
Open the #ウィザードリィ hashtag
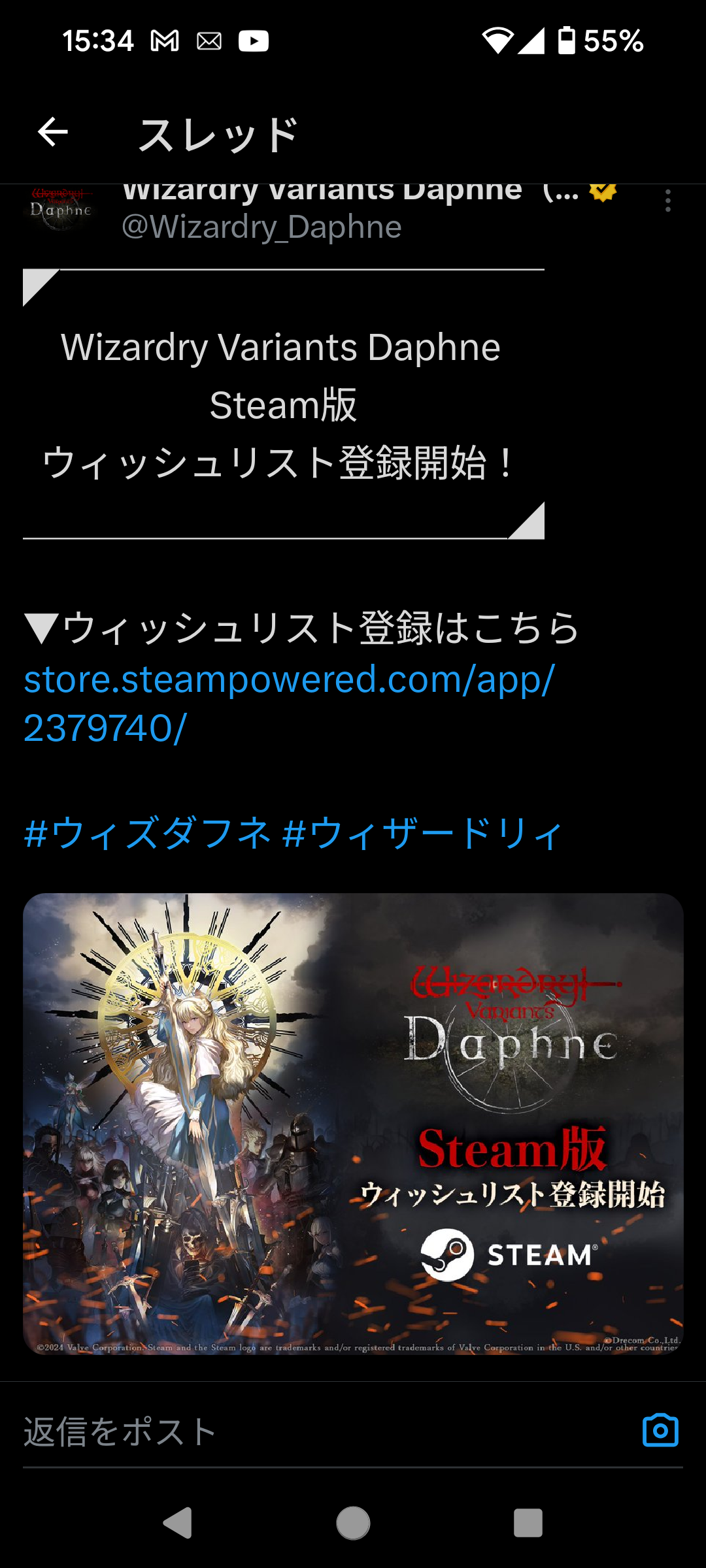click(x=422, y=834)
